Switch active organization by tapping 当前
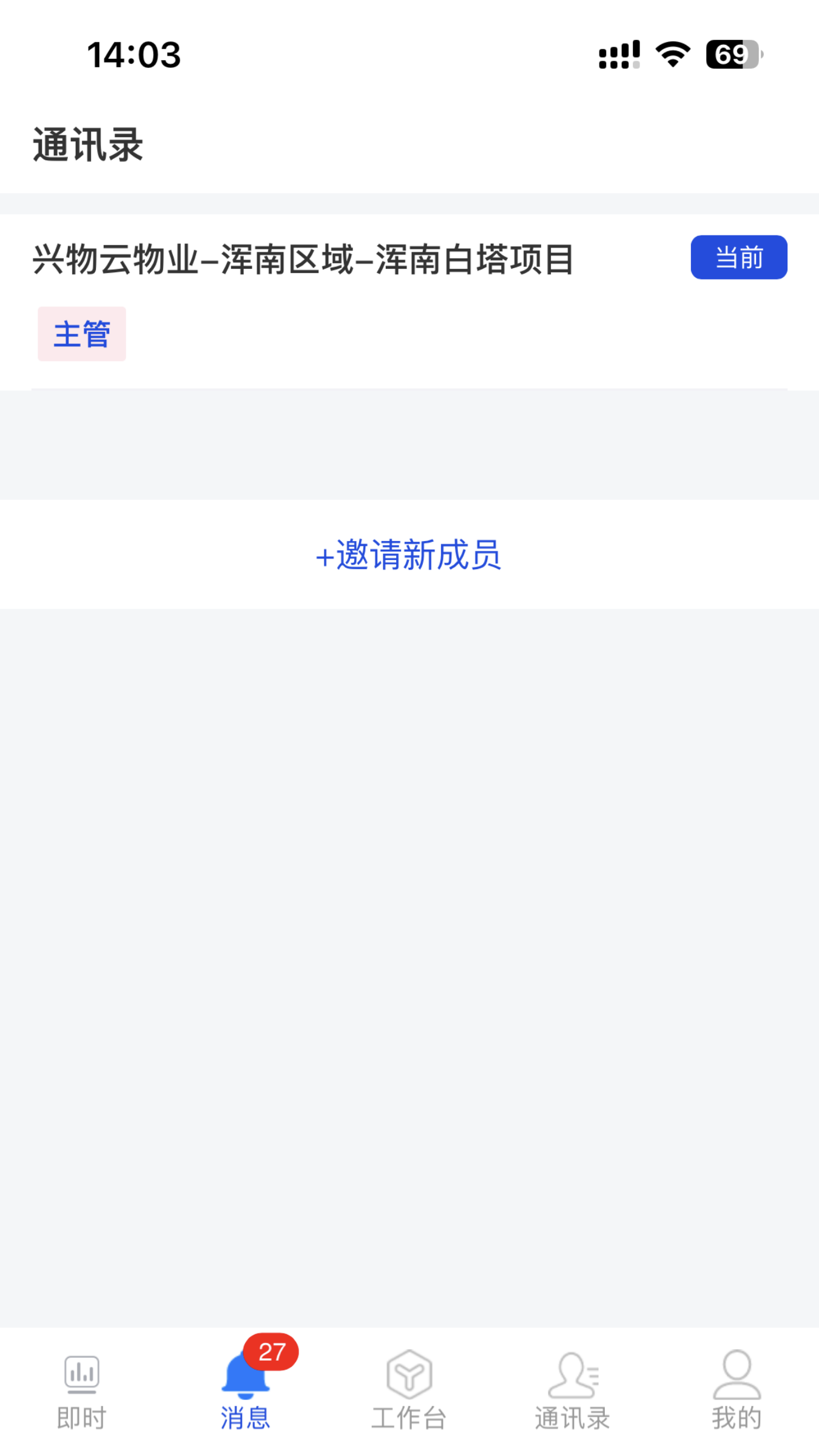 (738, 257)
